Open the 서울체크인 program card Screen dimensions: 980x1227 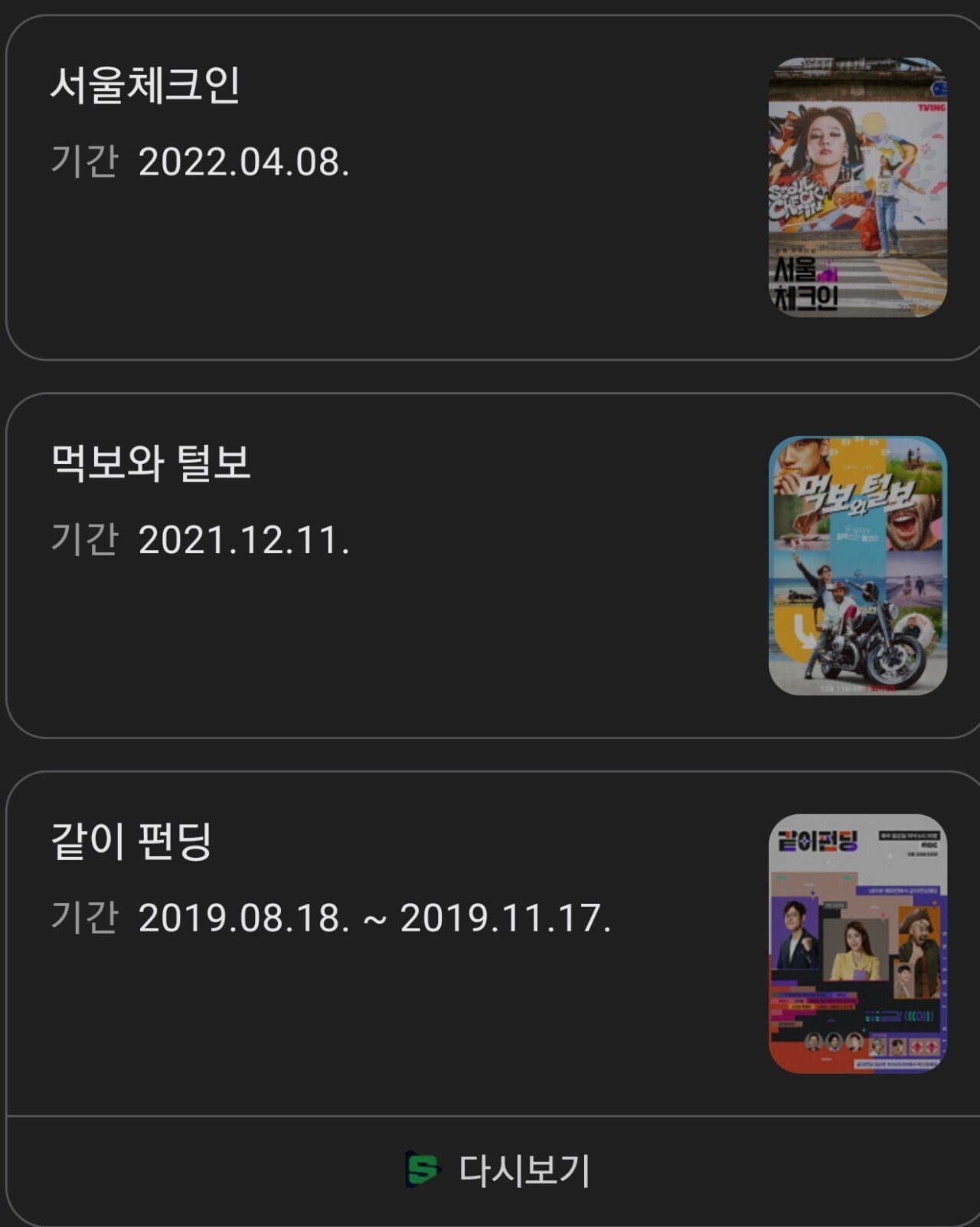145,84
